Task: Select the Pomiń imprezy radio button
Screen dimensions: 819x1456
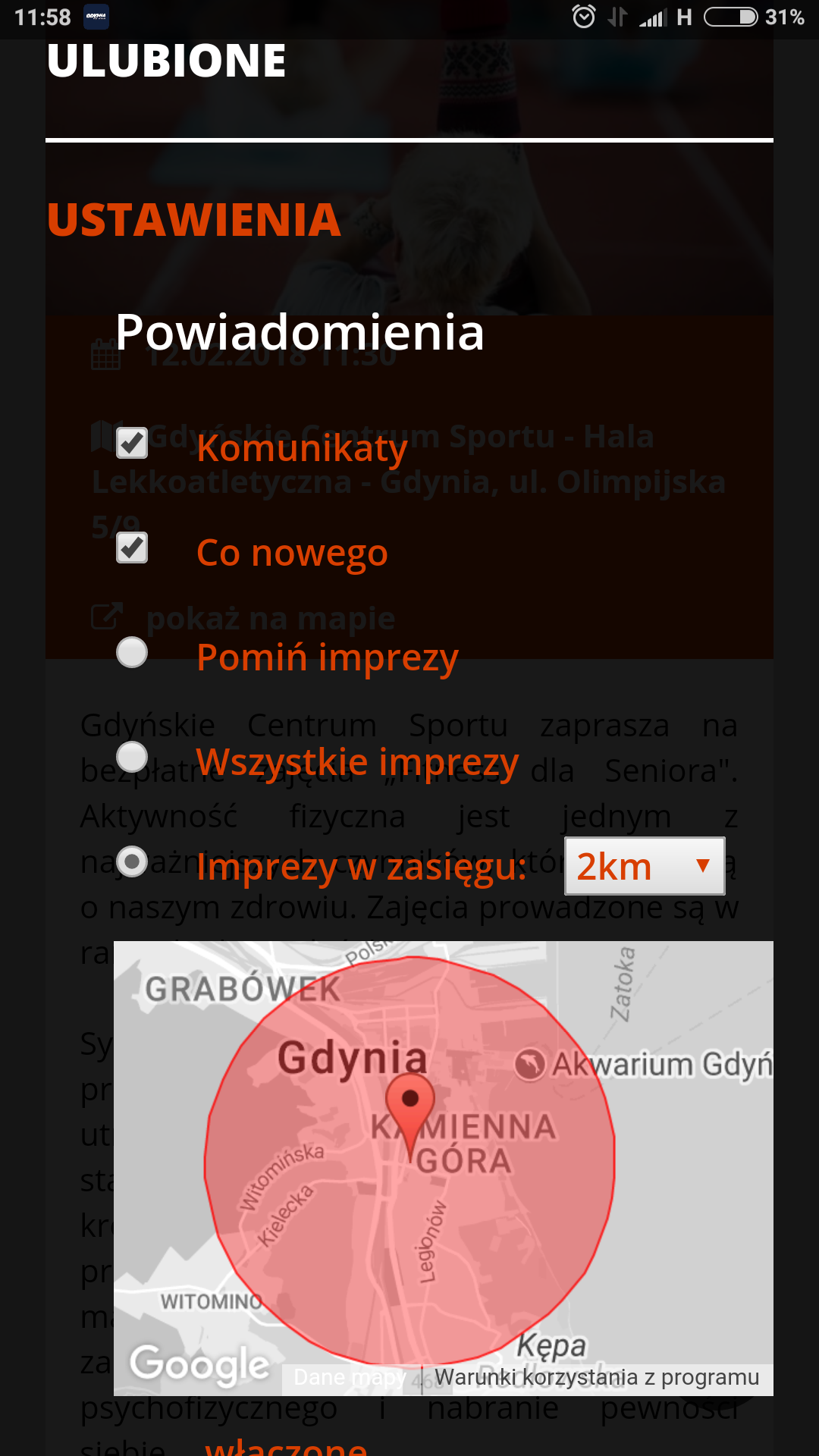Action: [131, 652]
